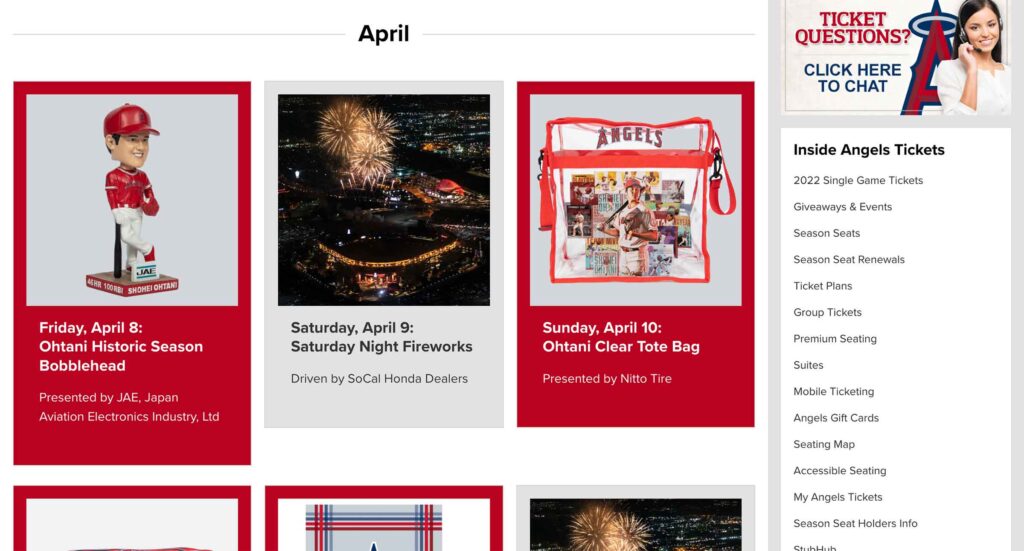This screenshot has width=1024, height=551.
Task: Go to 2022 Single Game Tickets
Action: click(x=858, y=181)
